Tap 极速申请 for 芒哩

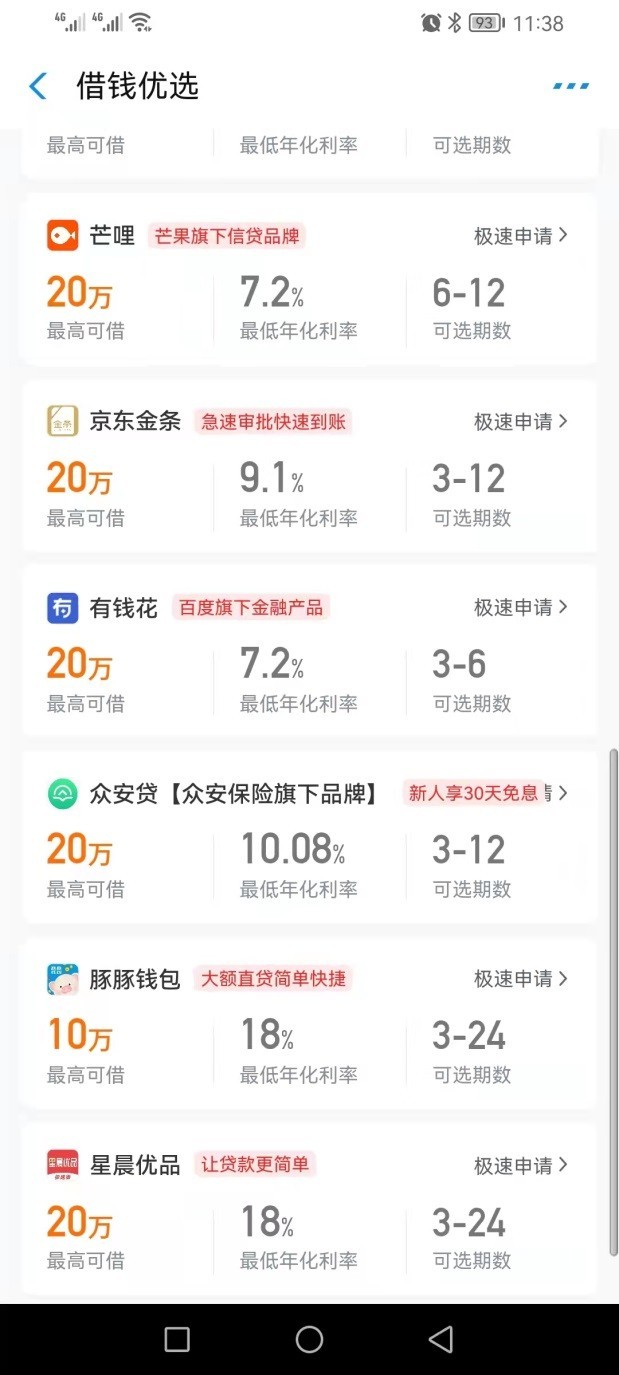coord(520,236)
